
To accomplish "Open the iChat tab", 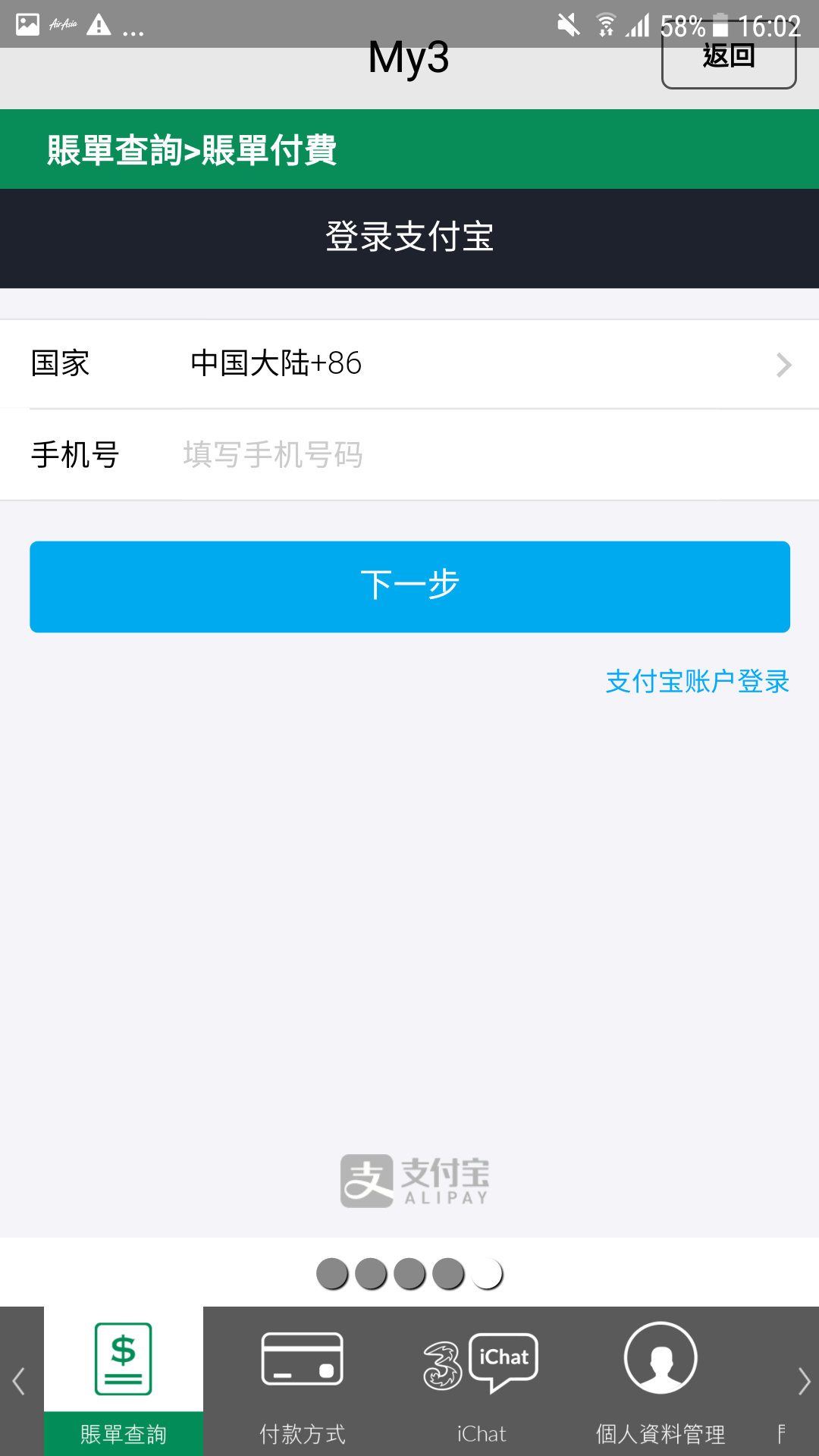I will point(482,1381).
